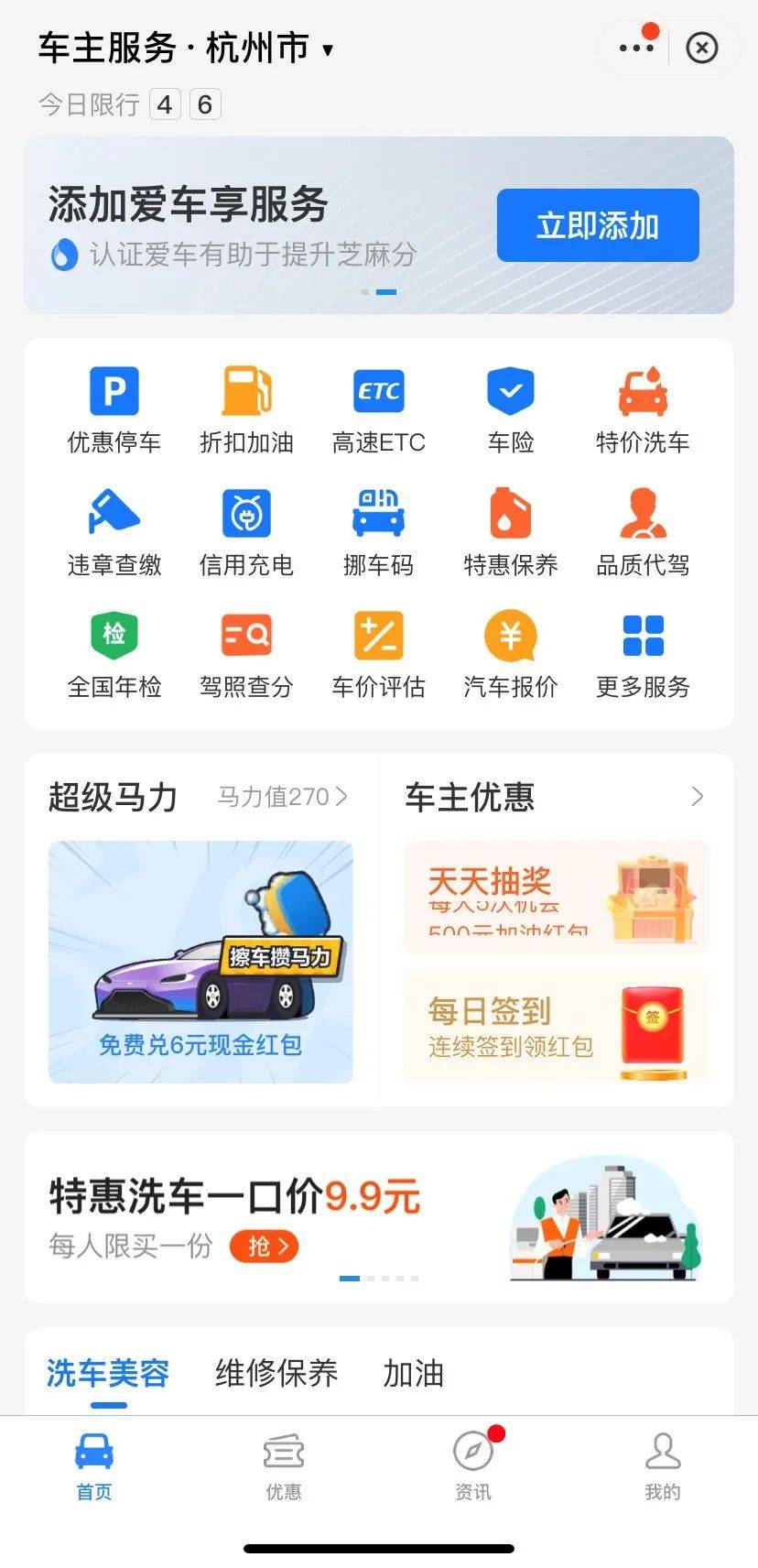Viewport: 758px width, 1568px height.
Task: Go to the 优惠 bottom tab
Action: pos(284,1465)
